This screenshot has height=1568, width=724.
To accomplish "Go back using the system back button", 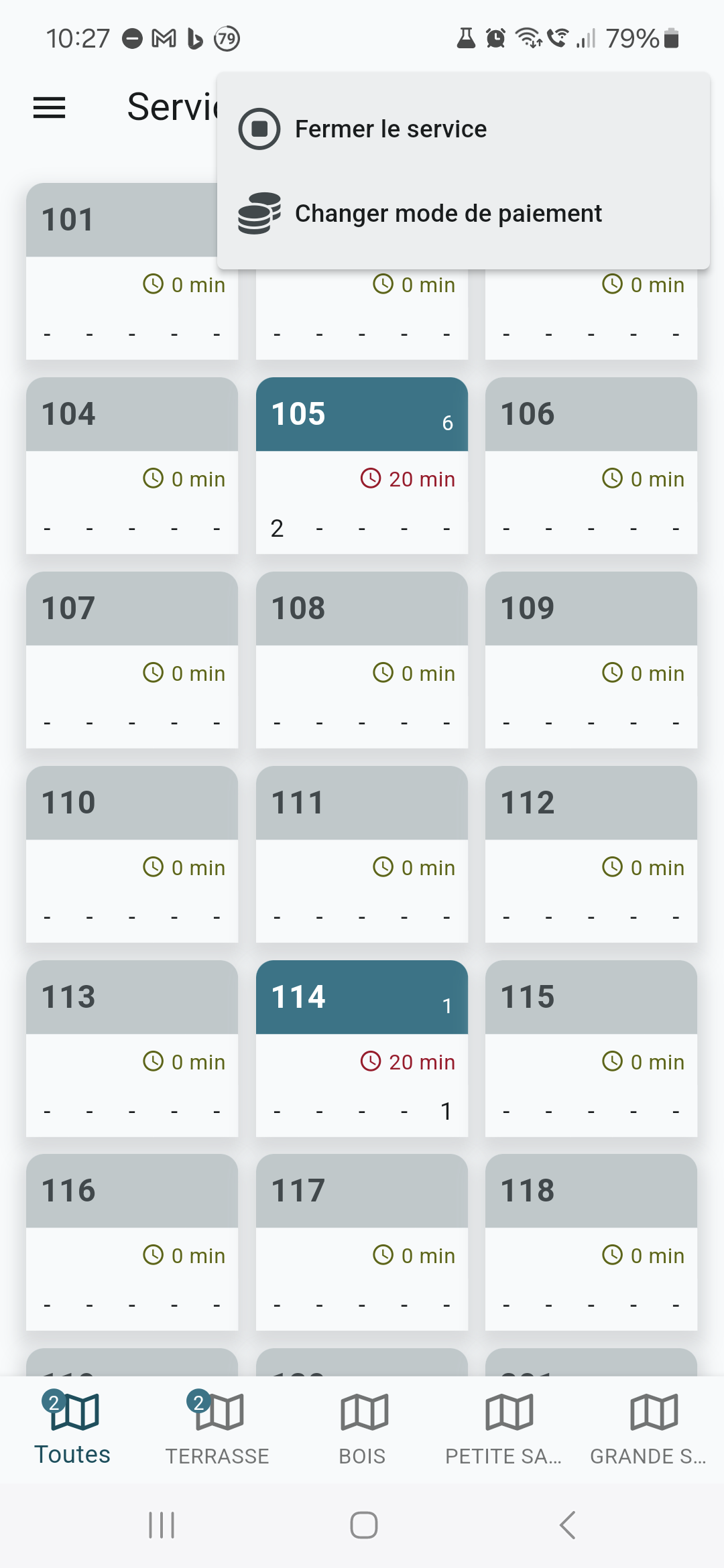I will coord(567,1525).
